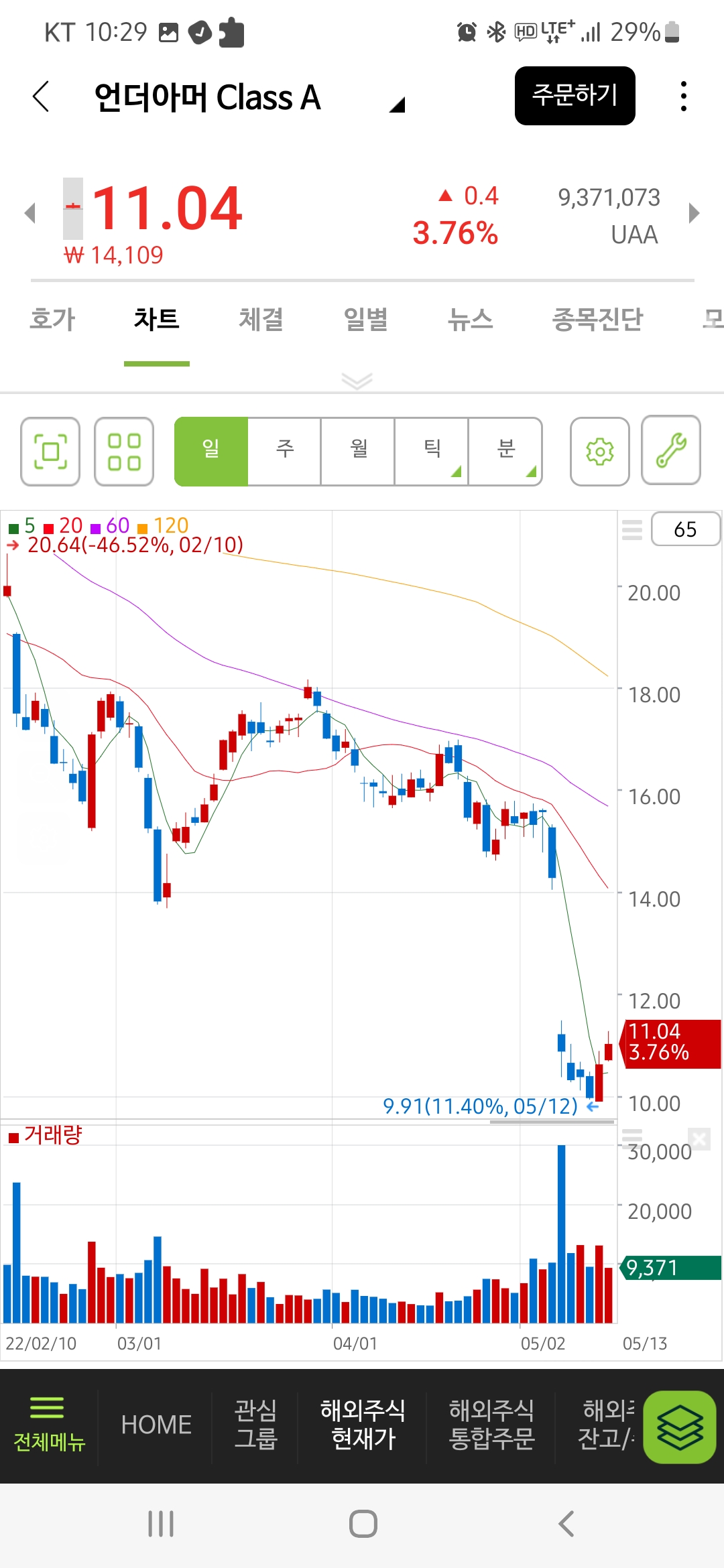Open the chart wrench tool

671,450
